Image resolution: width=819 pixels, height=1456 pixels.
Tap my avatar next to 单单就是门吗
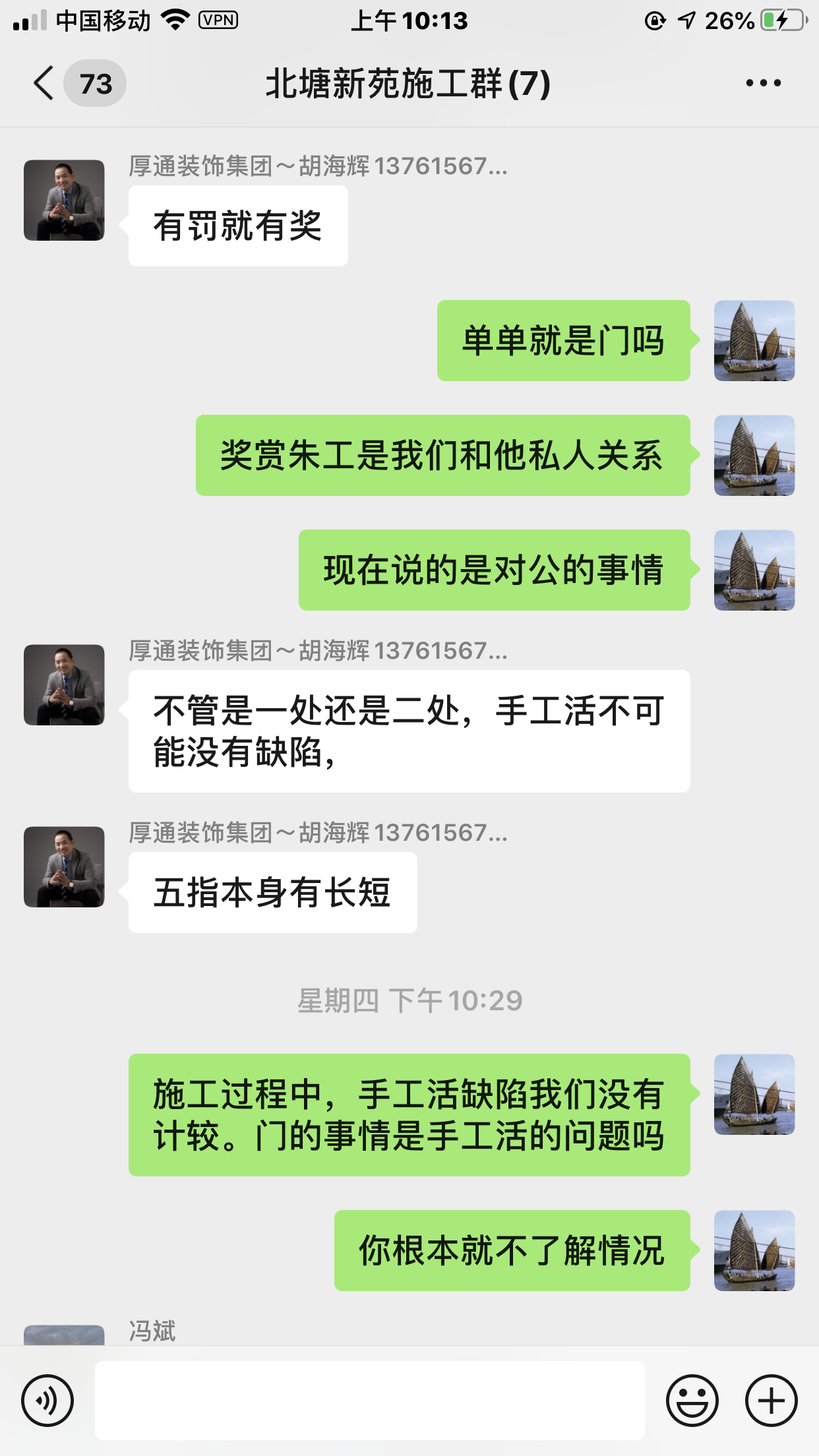[754, 341]
